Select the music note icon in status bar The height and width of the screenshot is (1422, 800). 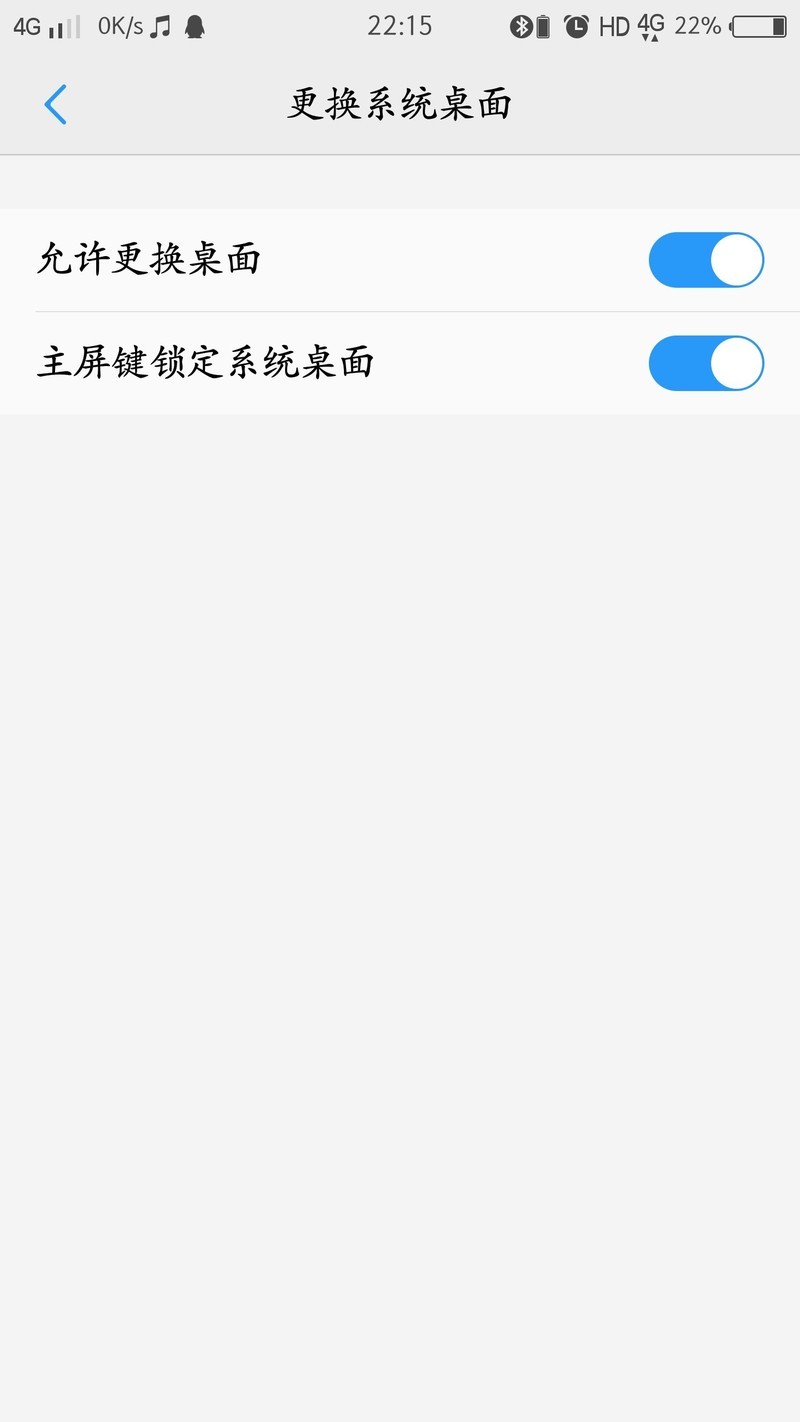click(158, 27)
